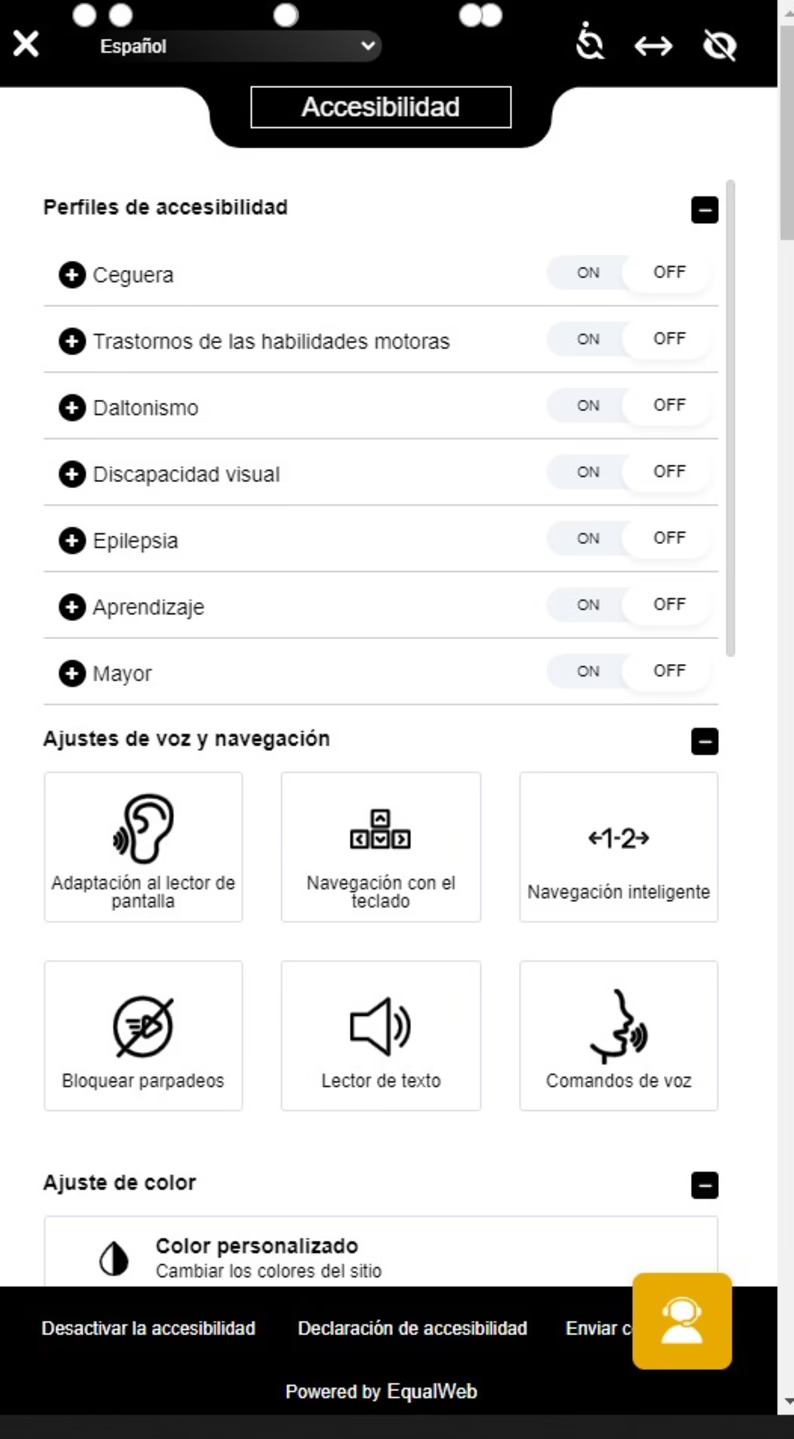Open Color personalizado settings
Image resolution: width=794 pixels, height=1439 pixels.
380,1255
